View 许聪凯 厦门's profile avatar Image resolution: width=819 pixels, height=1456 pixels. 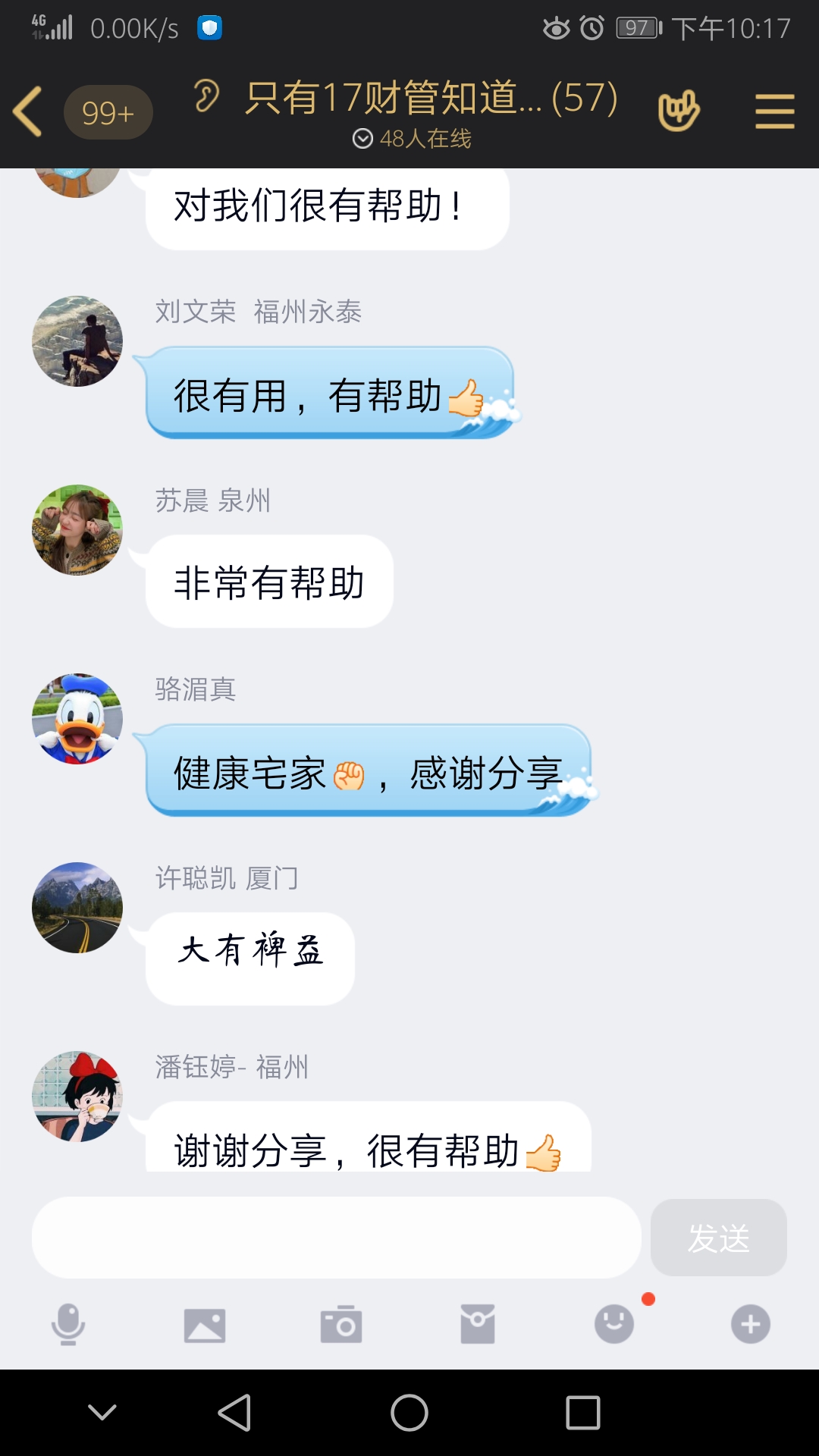point(77,908)
